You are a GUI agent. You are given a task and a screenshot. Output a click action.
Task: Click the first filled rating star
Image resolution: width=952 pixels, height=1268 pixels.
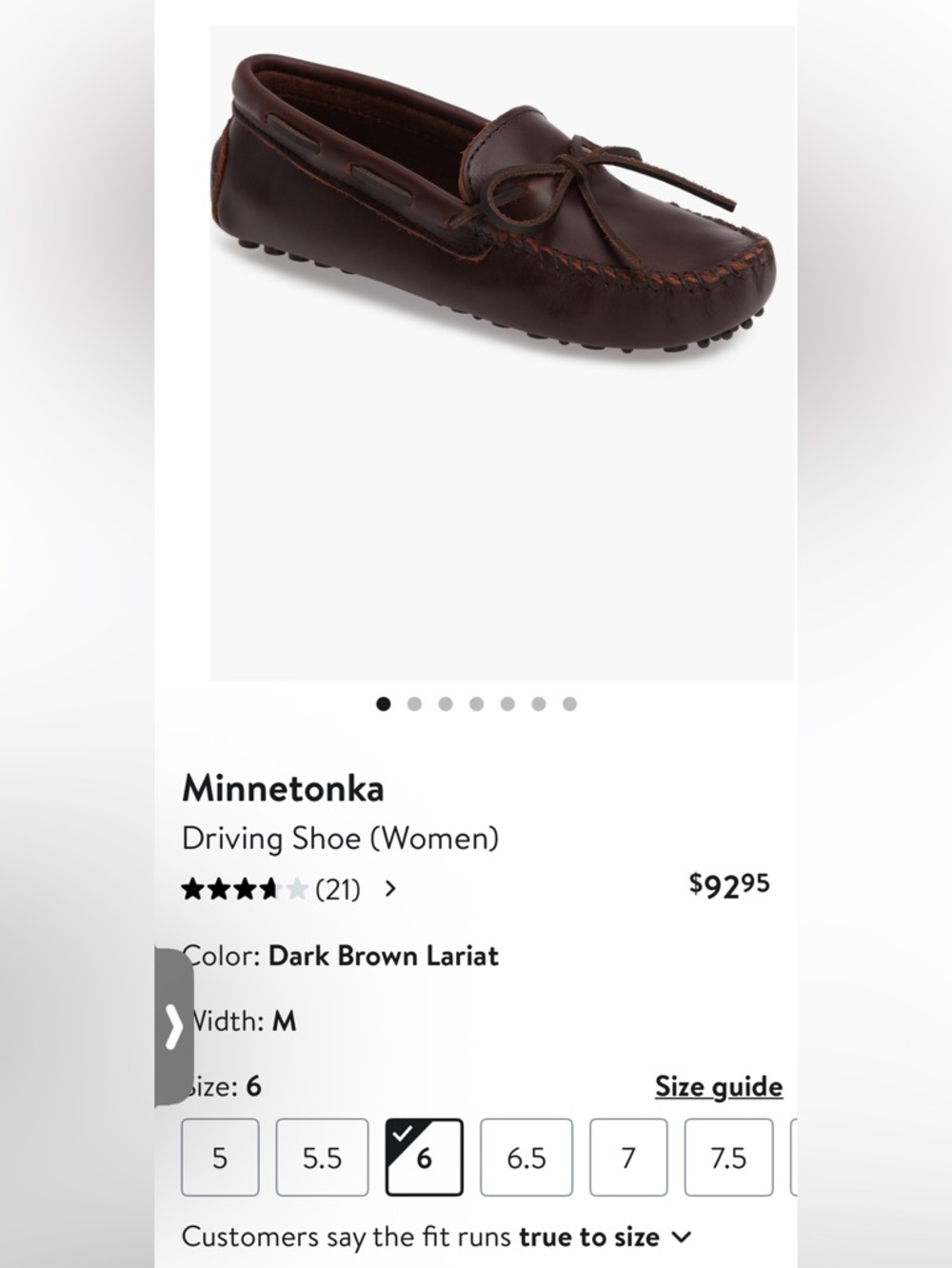click(x=193, y=888)
